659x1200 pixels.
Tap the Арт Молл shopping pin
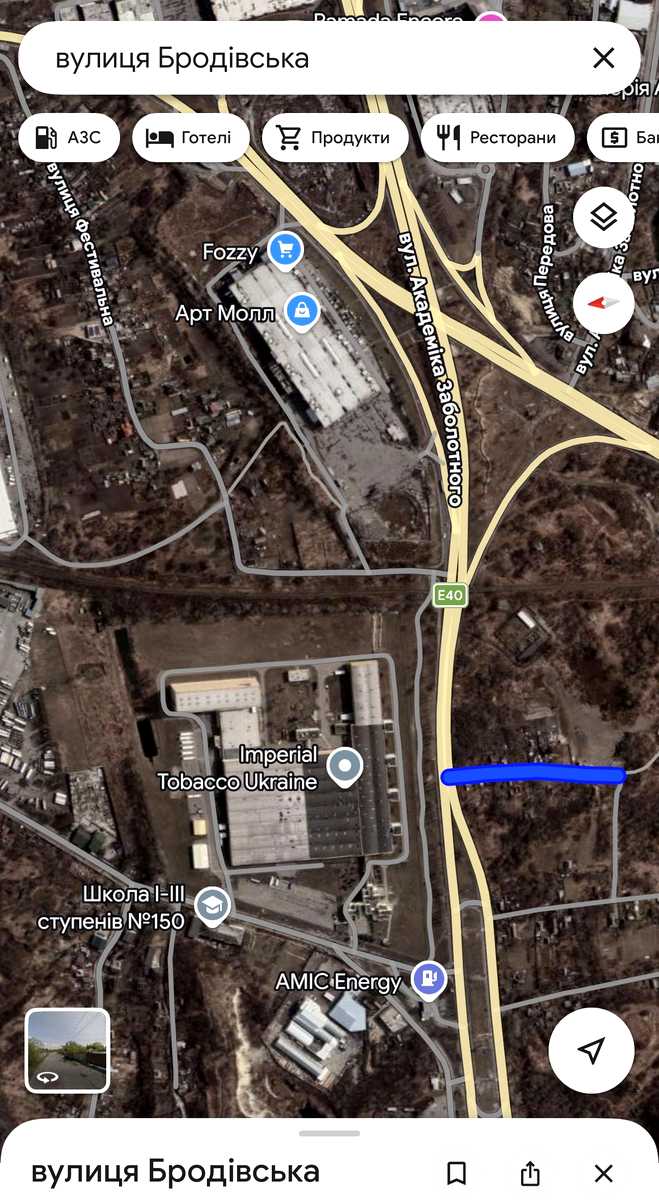301,311
